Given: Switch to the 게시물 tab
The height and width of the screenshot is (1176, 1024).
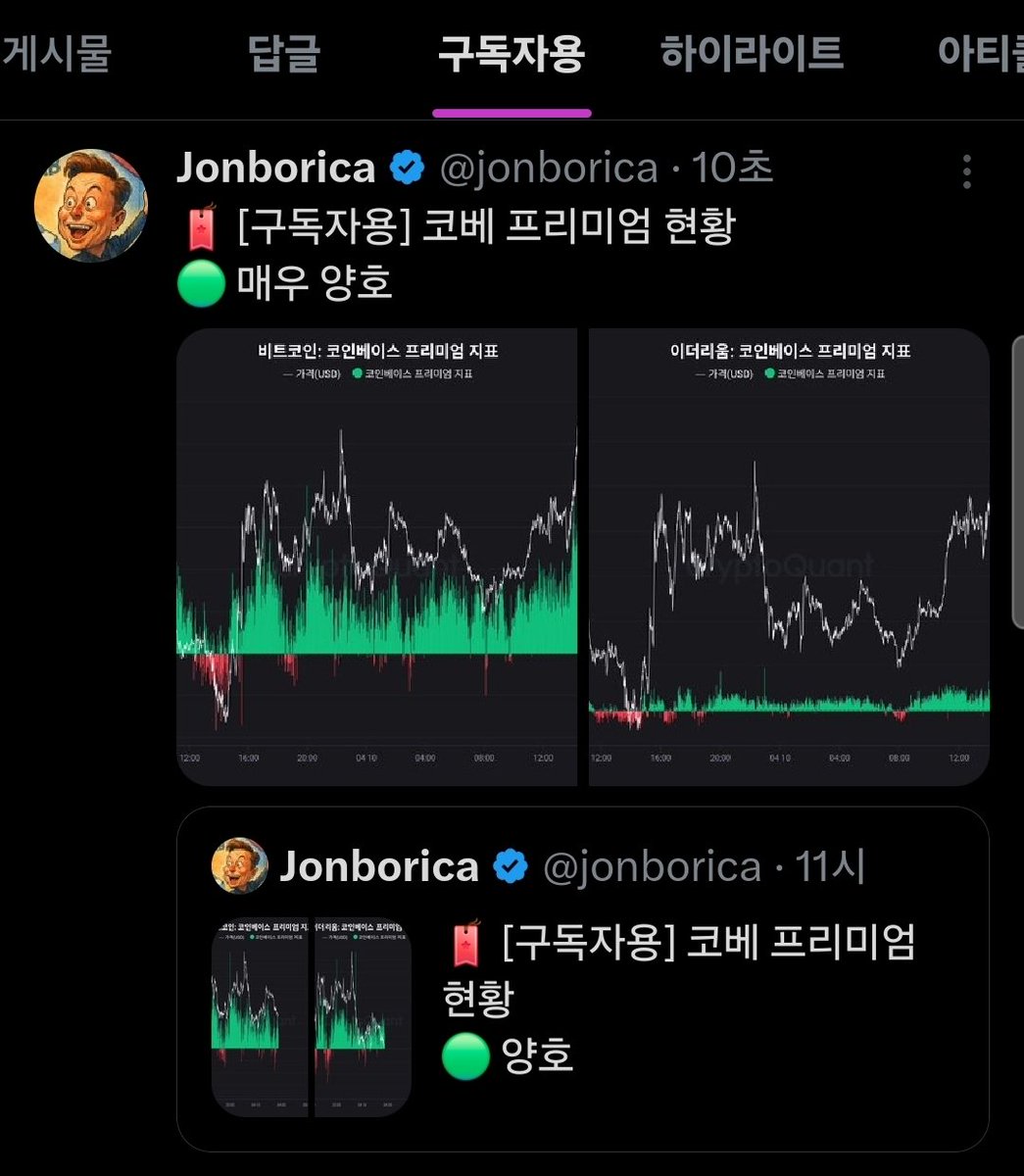Looking at the screenshot, I should 56,54.
